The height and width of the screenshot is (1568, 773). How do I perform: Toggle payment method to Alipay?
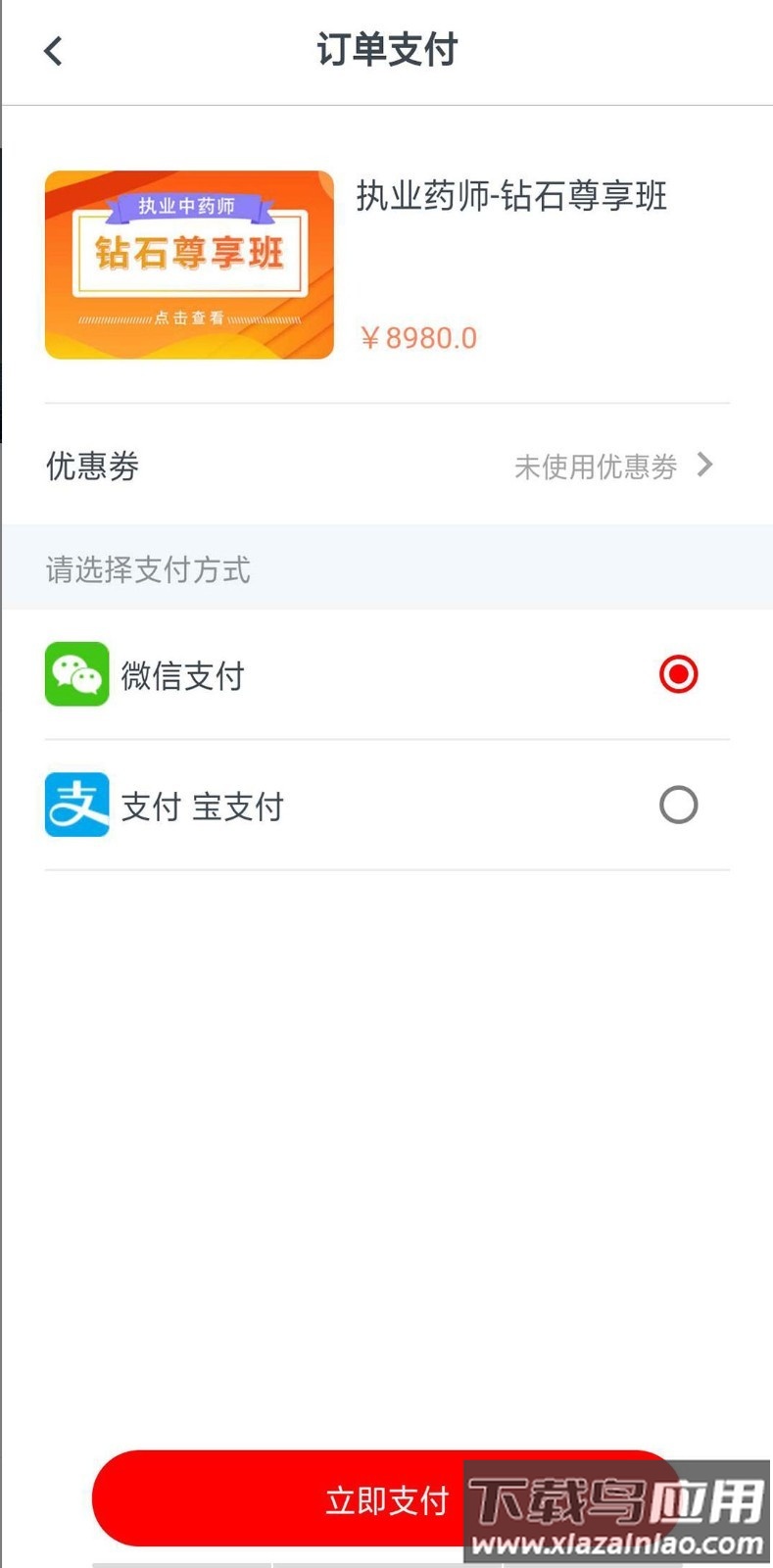click(x=677, y=806)
